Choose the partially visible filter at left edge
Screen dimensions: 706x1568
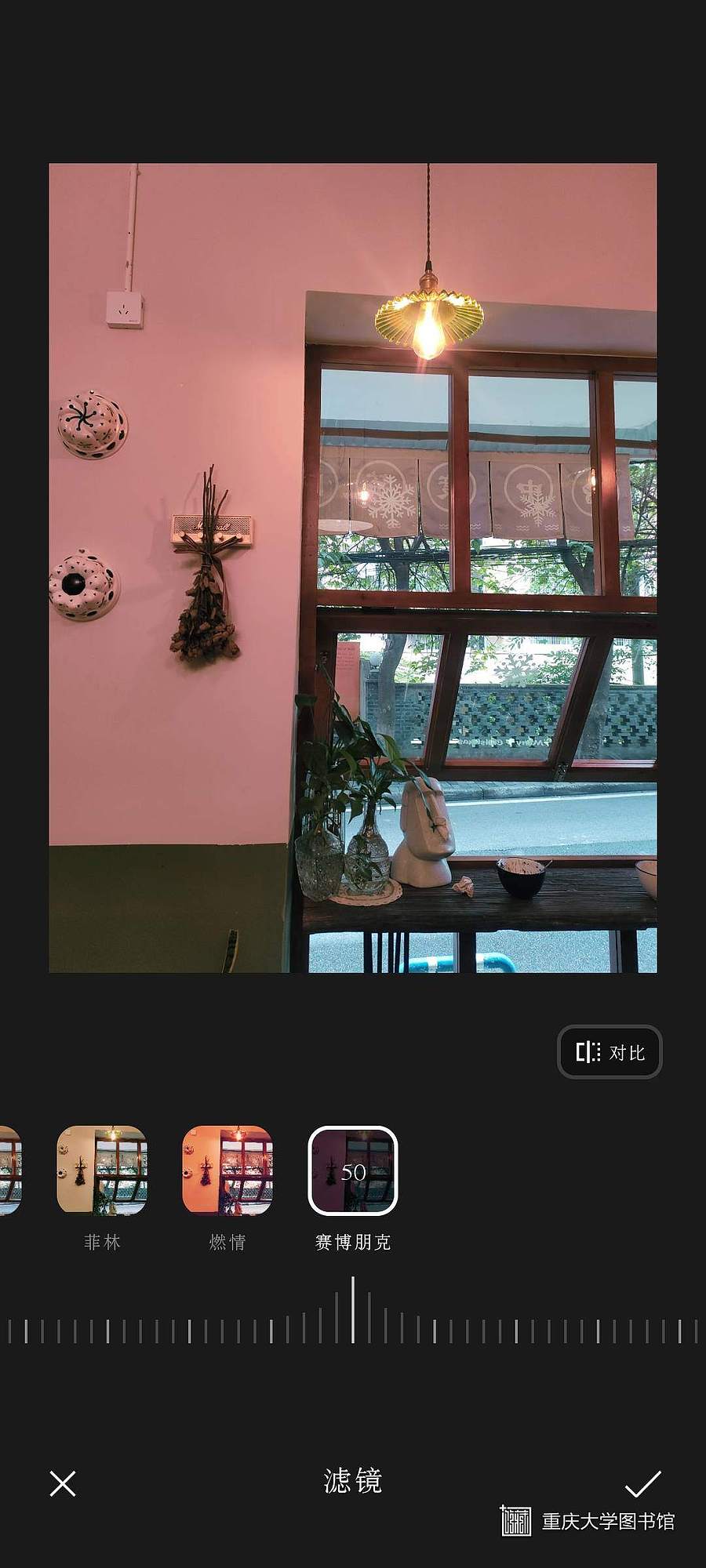click(x=9, y=1171)
